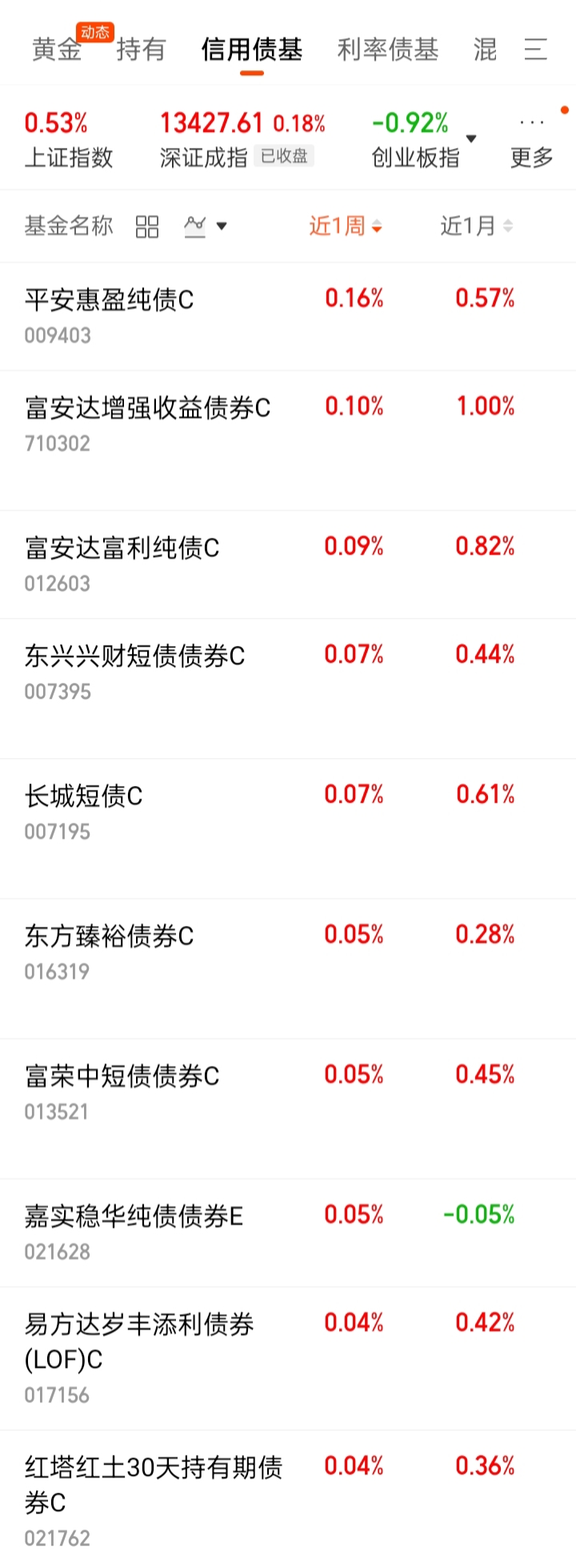Screen dimensions: 576x1568
Task: Open fund 东方臻裕债券C
Action: pyautogui.click(x=109, y=937)
